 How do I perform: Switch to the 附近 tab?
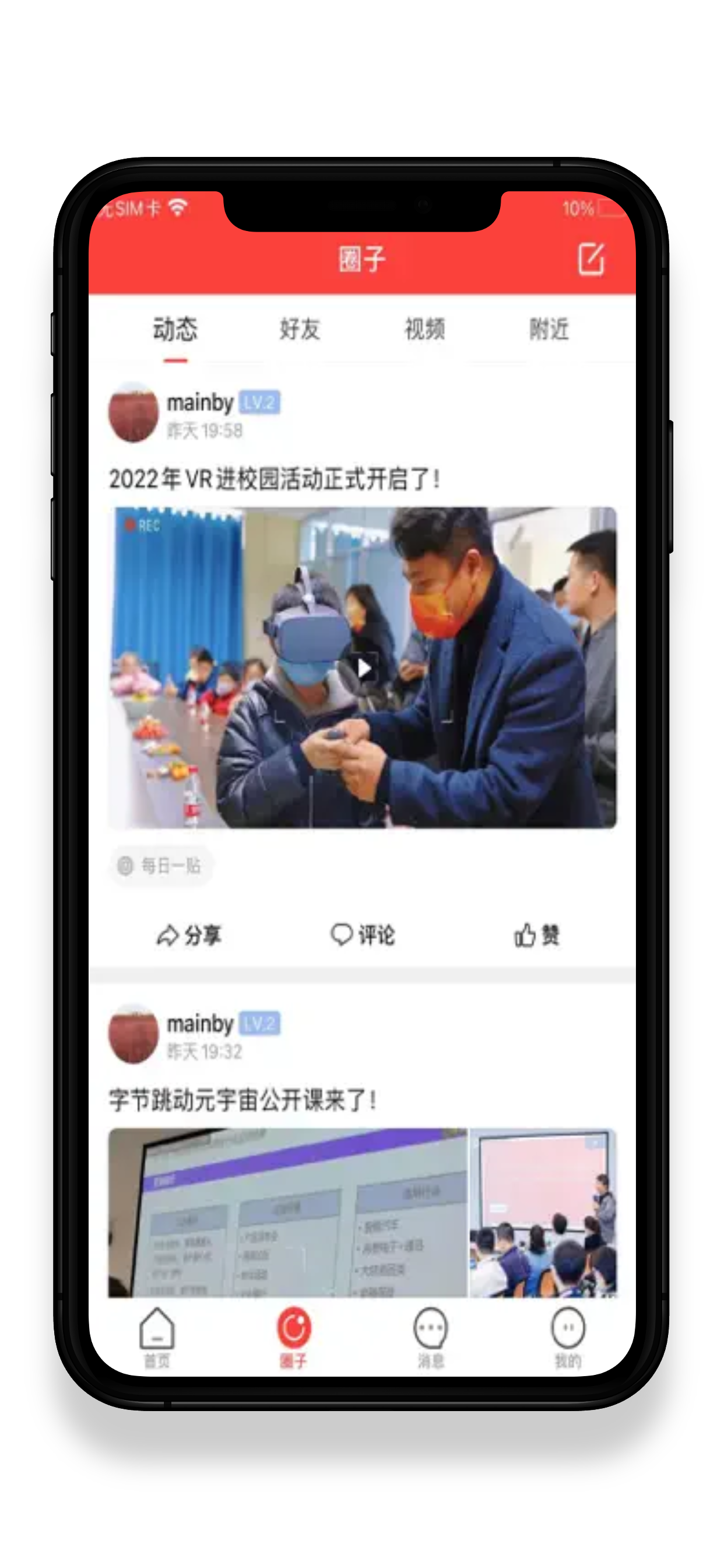point(549,330)
